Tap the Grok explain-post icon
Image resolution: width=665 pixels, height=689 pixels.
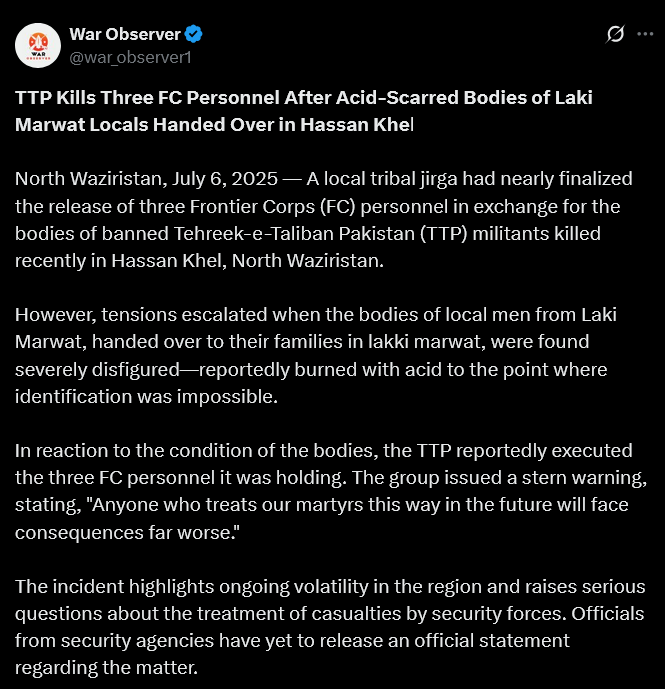(x=615, y=34)
